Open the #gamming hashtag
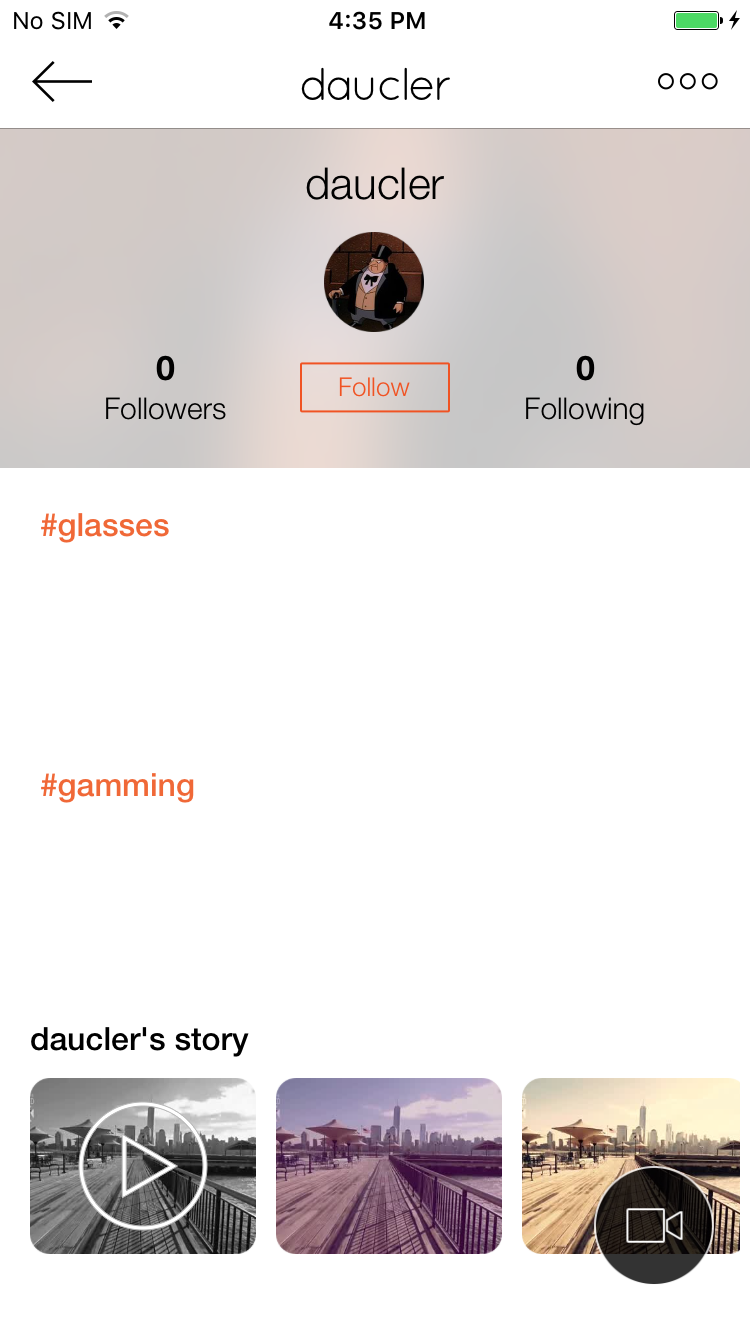The height and width of the screenshot is (1334, 750). pyautogui.click(x=117, y=786)
